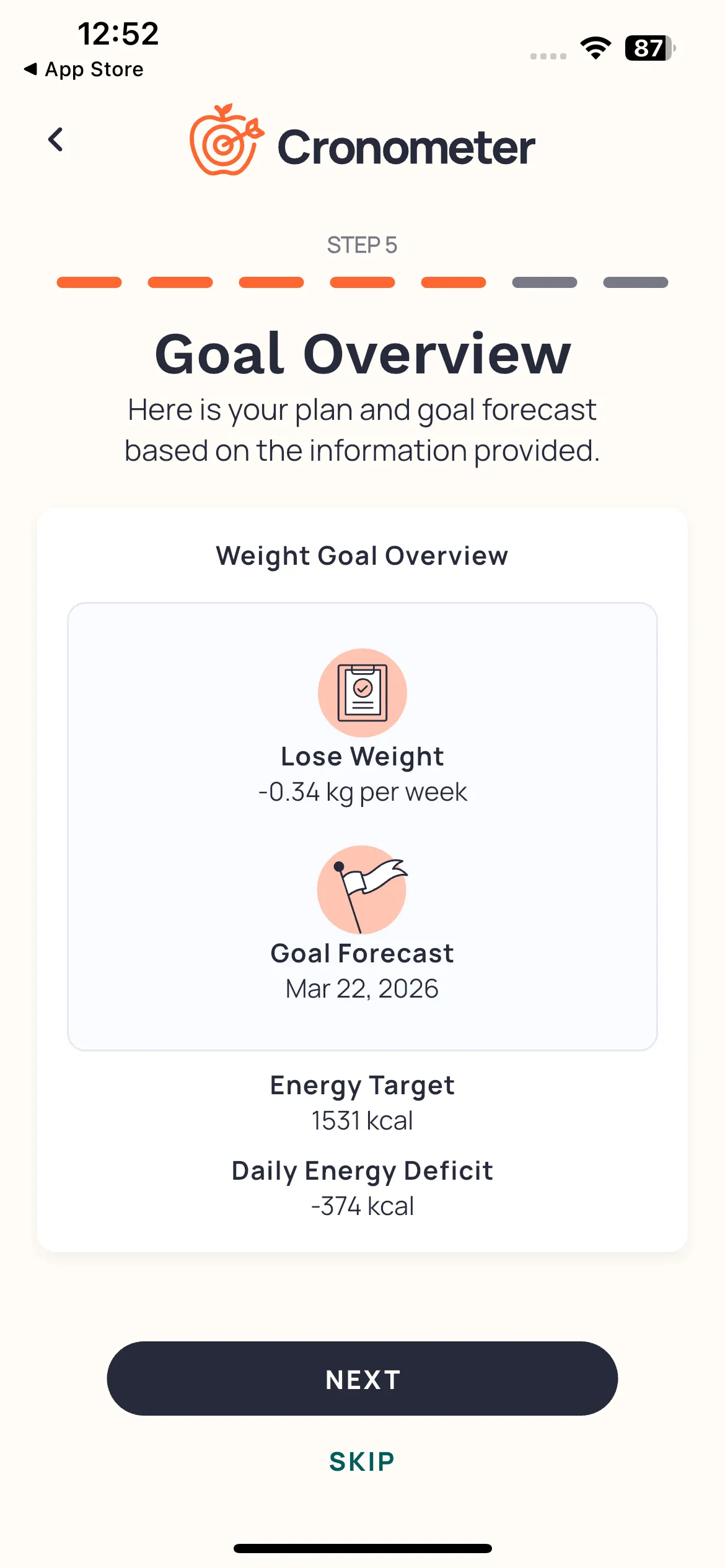Tap NEXT to continue to step 6

coord(362,1379)
